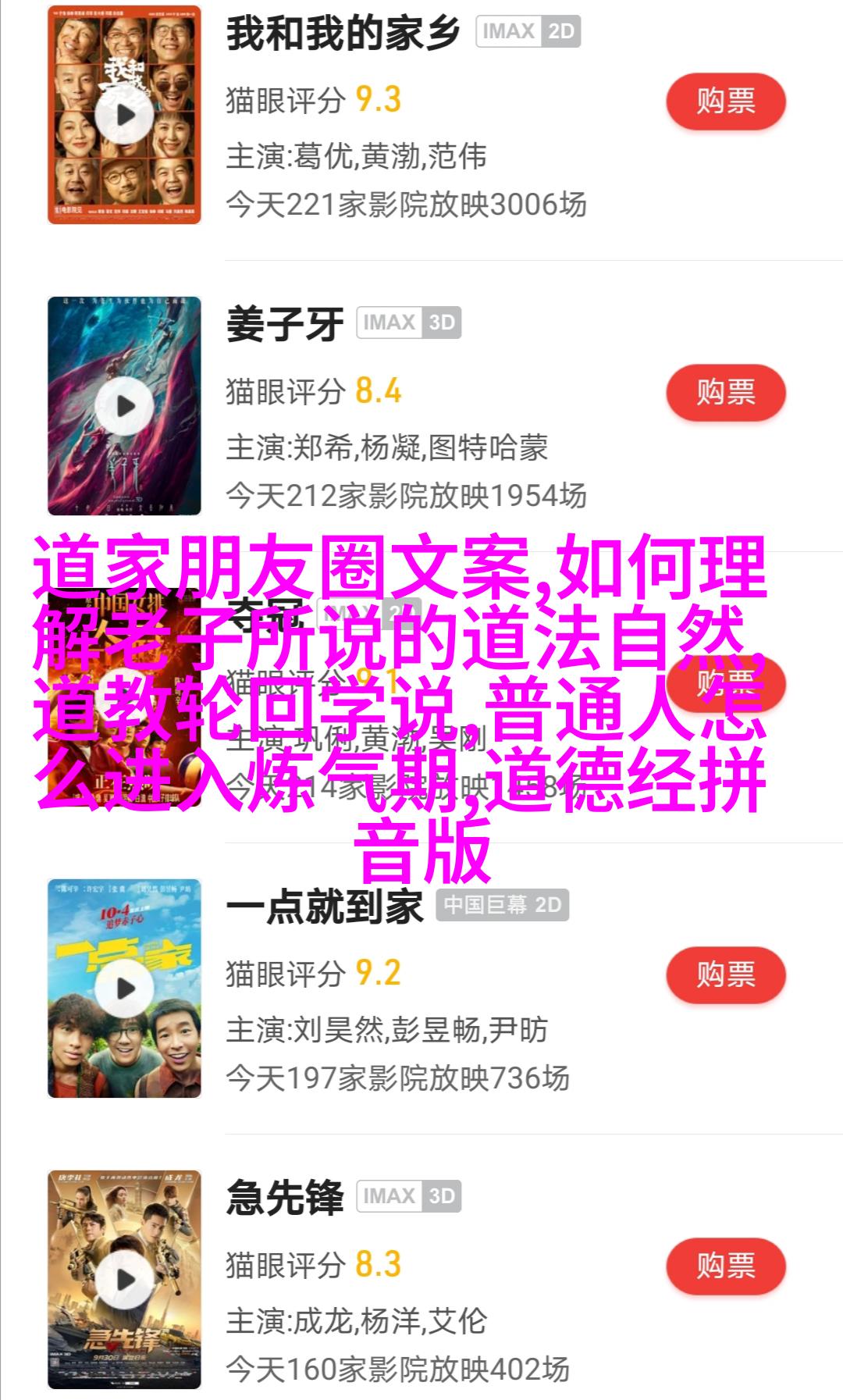
Task: Buy tickets for 一点就到家
Action: [x=725, y=974]
